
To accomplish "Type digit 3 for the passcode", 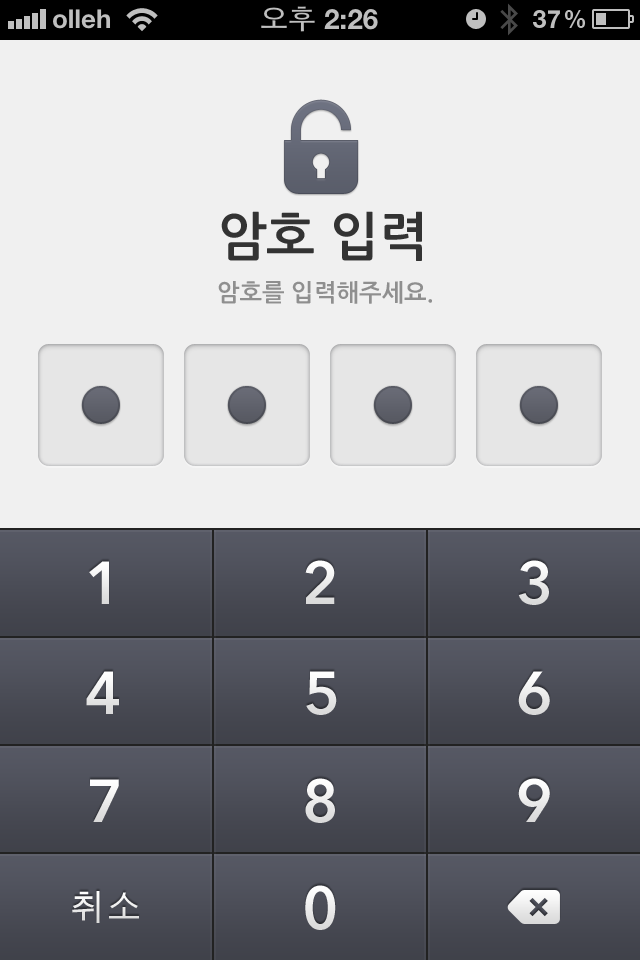I will tap(534, 583).
